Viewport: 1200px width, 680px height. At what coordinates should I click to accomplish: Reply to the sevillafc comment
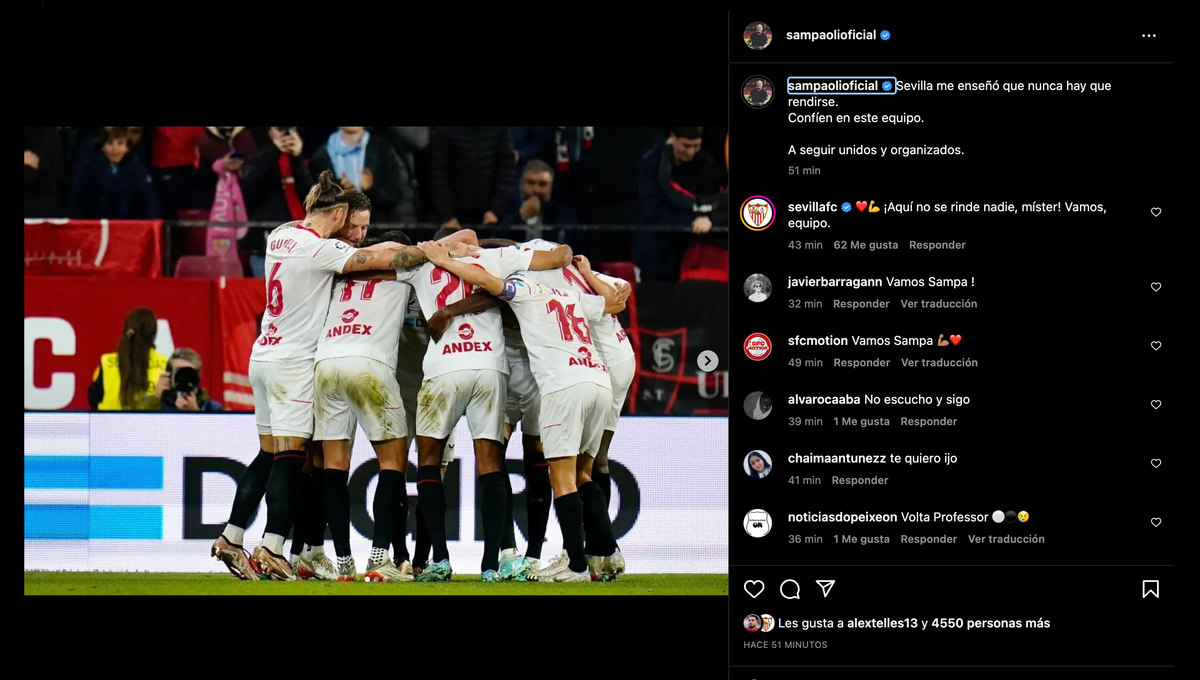(x=937, y=245)
